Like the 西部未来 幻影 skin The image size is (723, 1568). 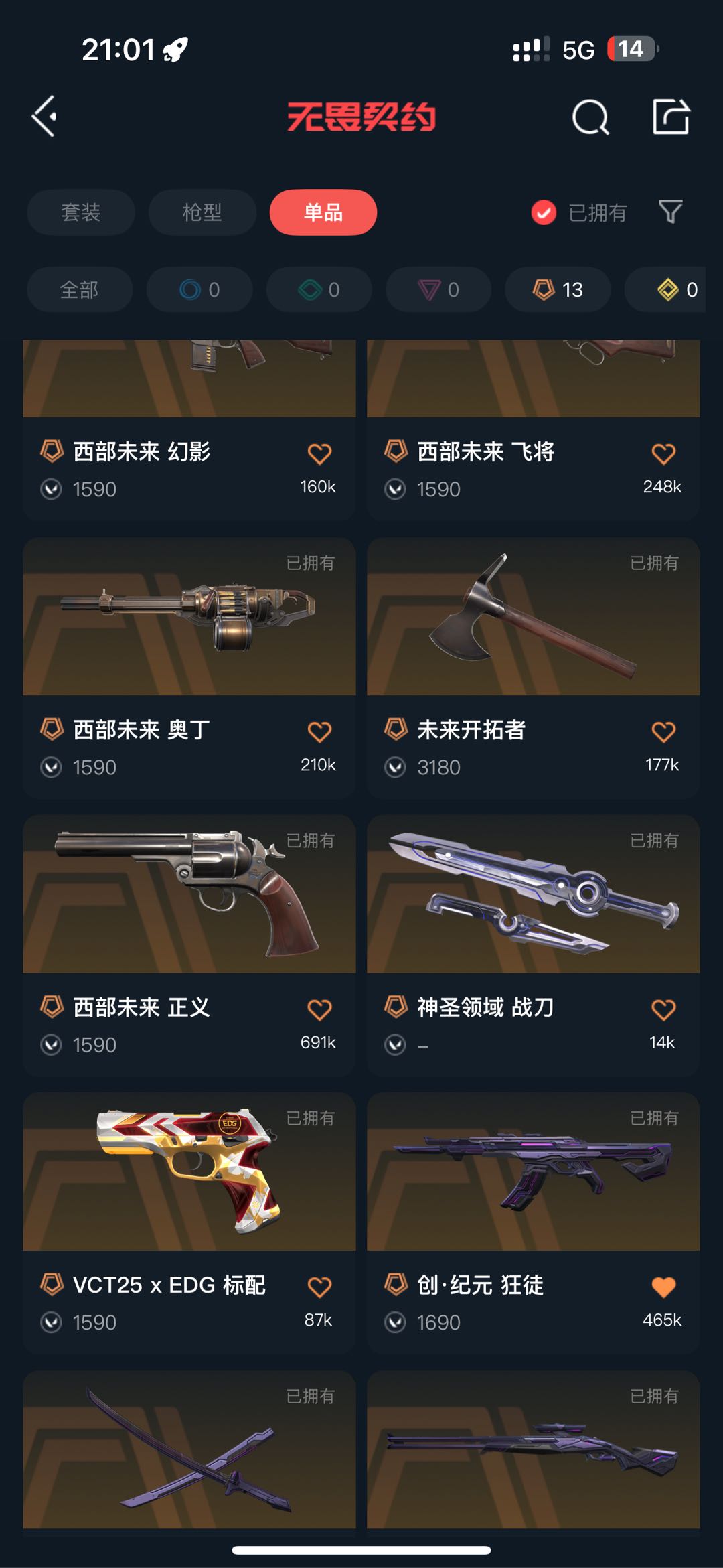(x=319, y=453)
